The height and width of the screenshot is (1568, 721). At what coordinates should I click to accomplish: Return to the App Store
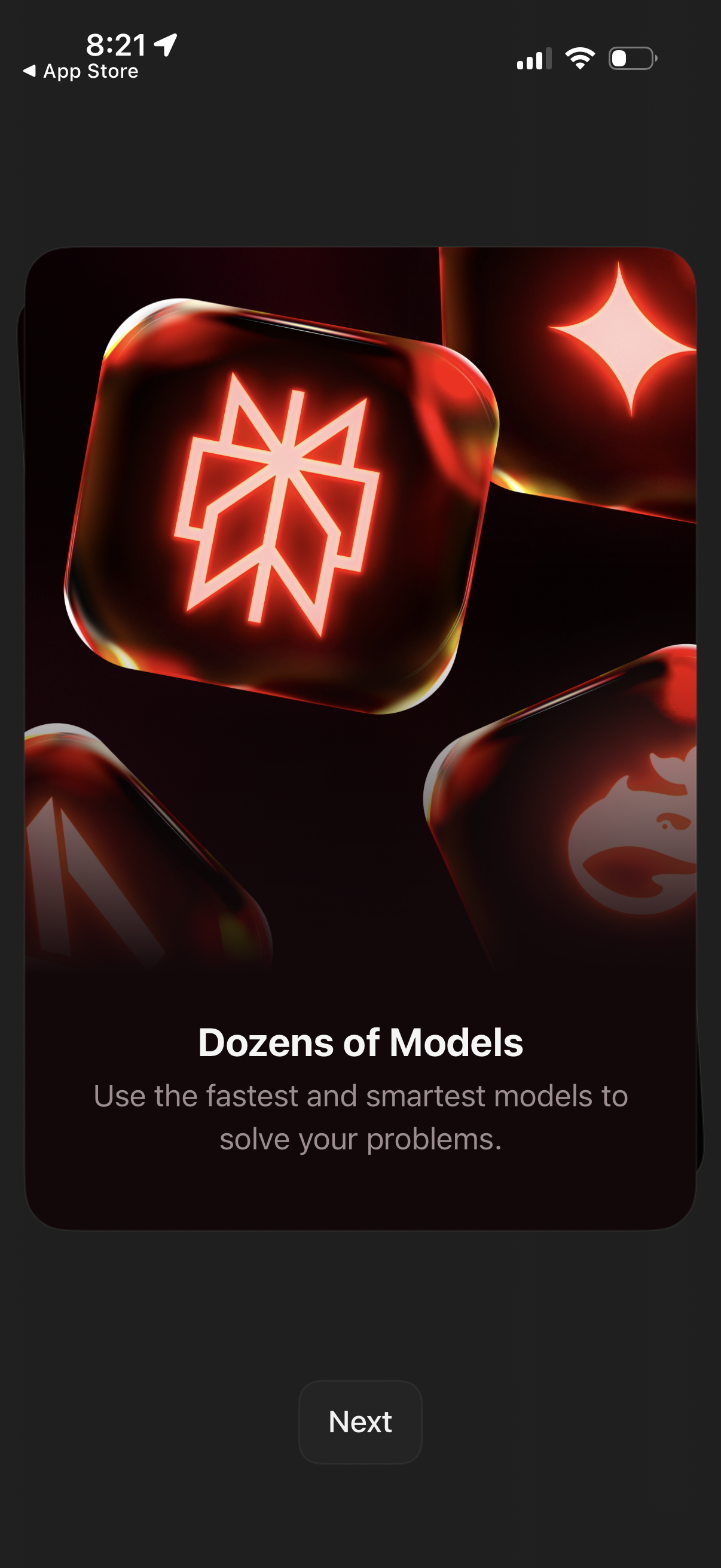(x=81, y=71)
